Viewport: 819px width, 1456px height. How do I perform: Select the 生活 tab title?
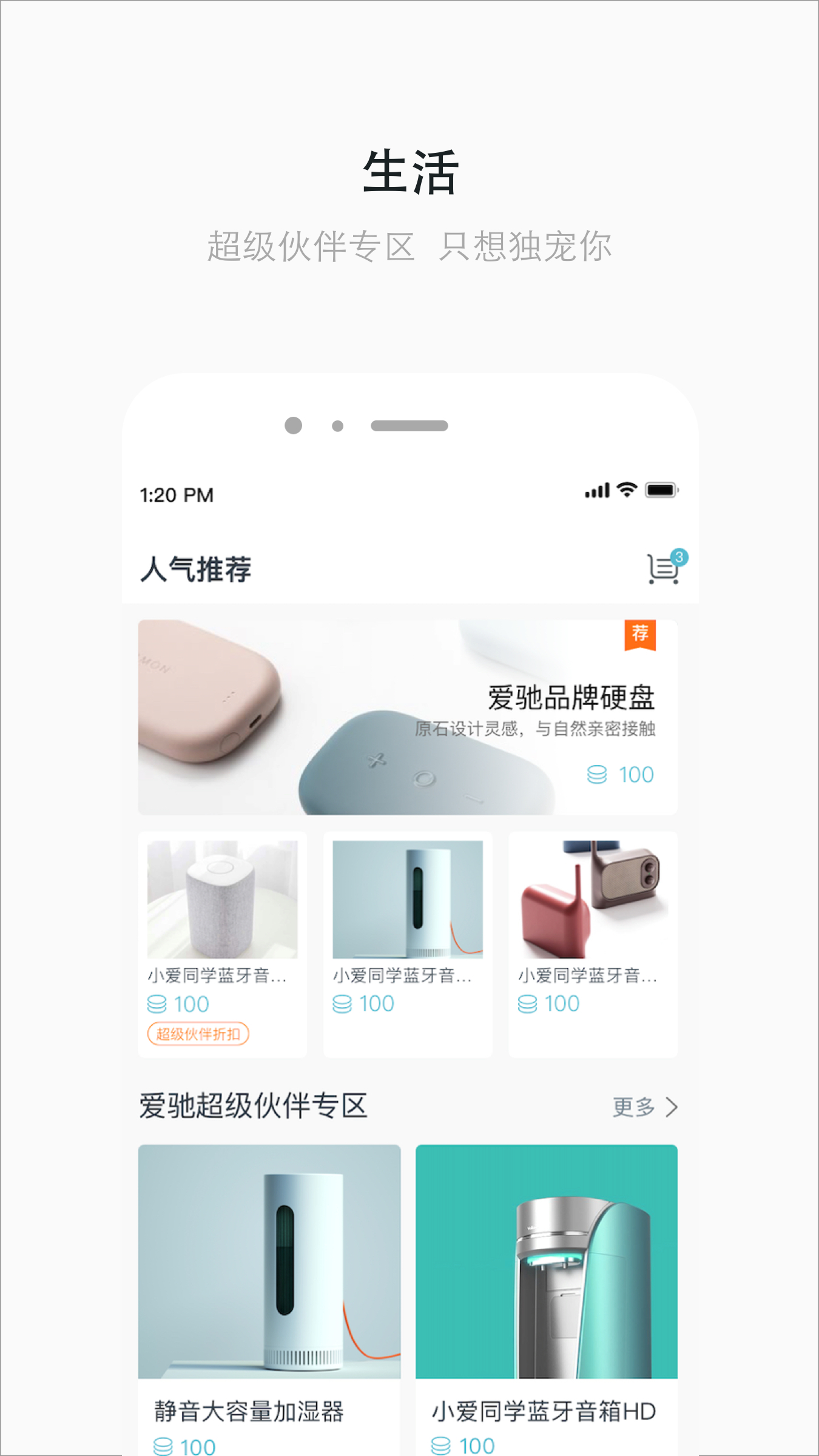pos(409,172)
